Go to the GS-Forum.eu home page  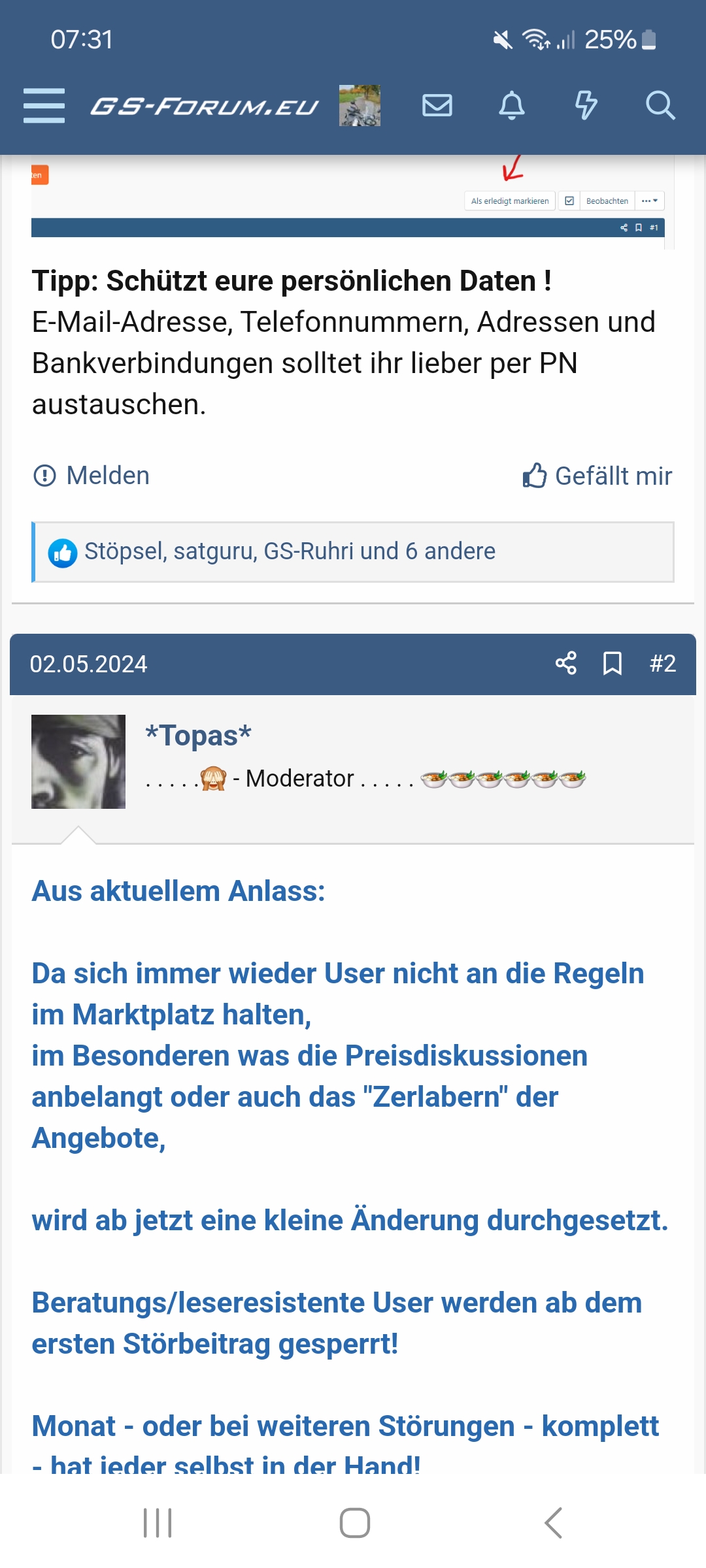(x=204, y=106)
